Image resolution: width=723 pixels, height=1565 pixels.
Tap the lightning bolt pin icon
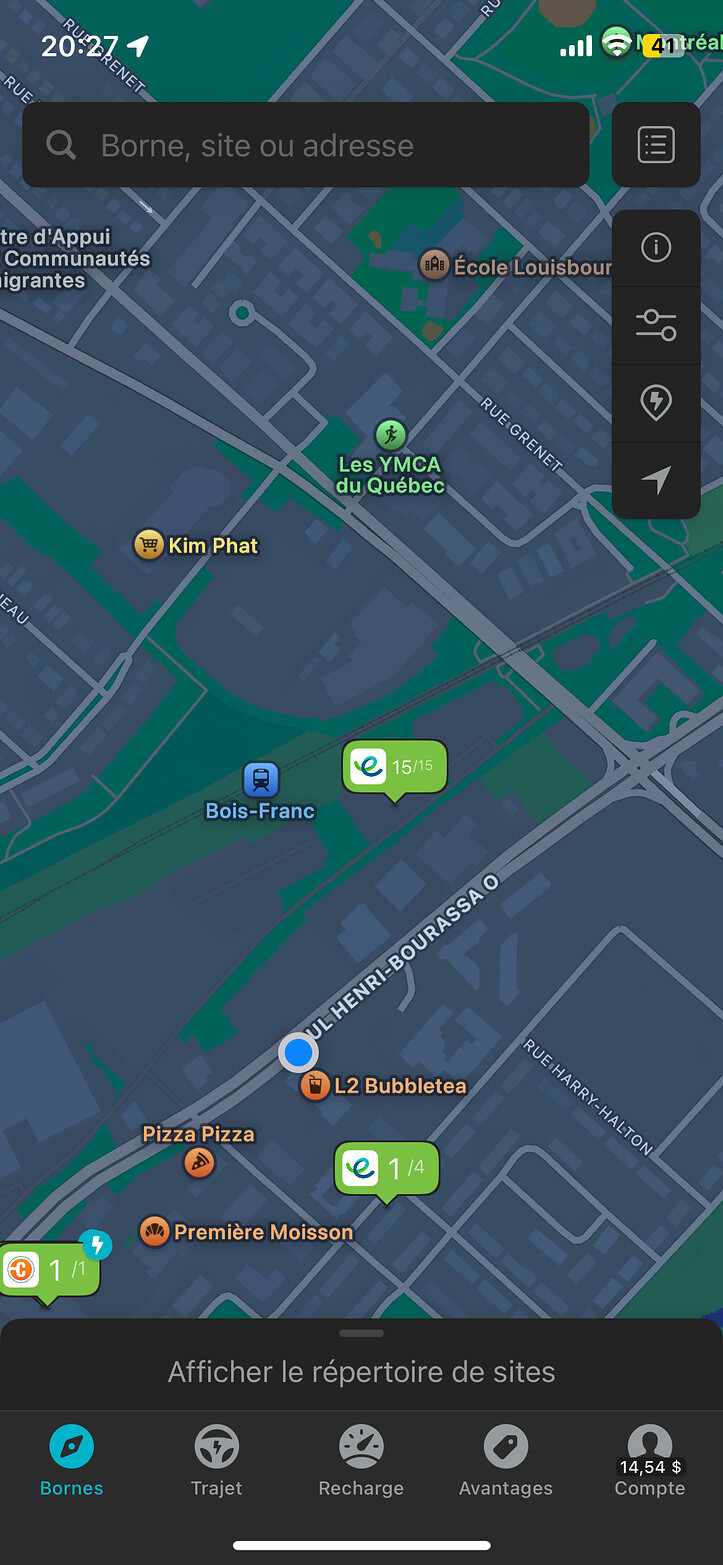tap(656, 403)
